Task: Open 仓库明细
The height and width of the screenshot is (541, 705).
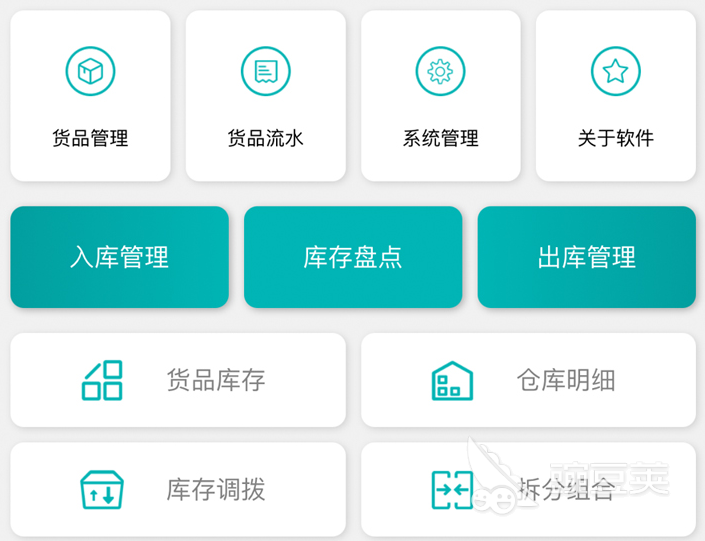Action: 528,380
